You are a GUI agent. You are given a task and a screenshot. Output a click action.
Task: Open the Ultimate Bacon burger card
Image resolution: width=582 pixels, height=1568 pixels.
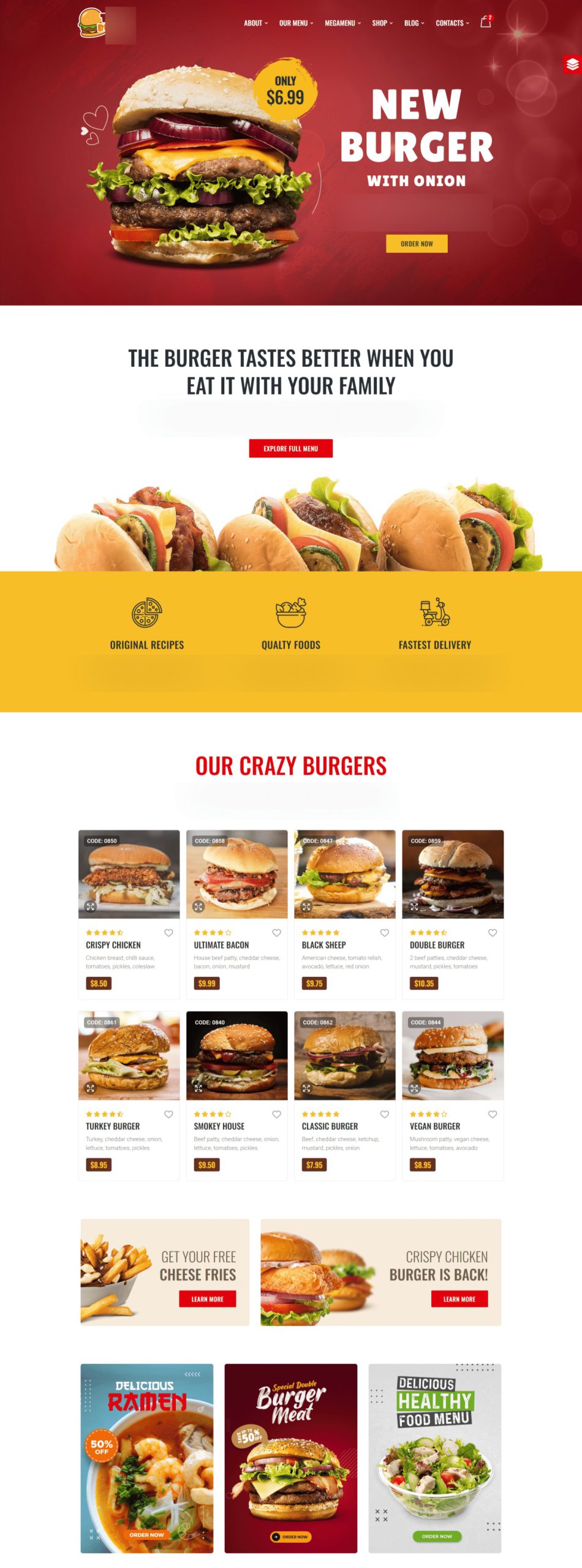point(221,945)
